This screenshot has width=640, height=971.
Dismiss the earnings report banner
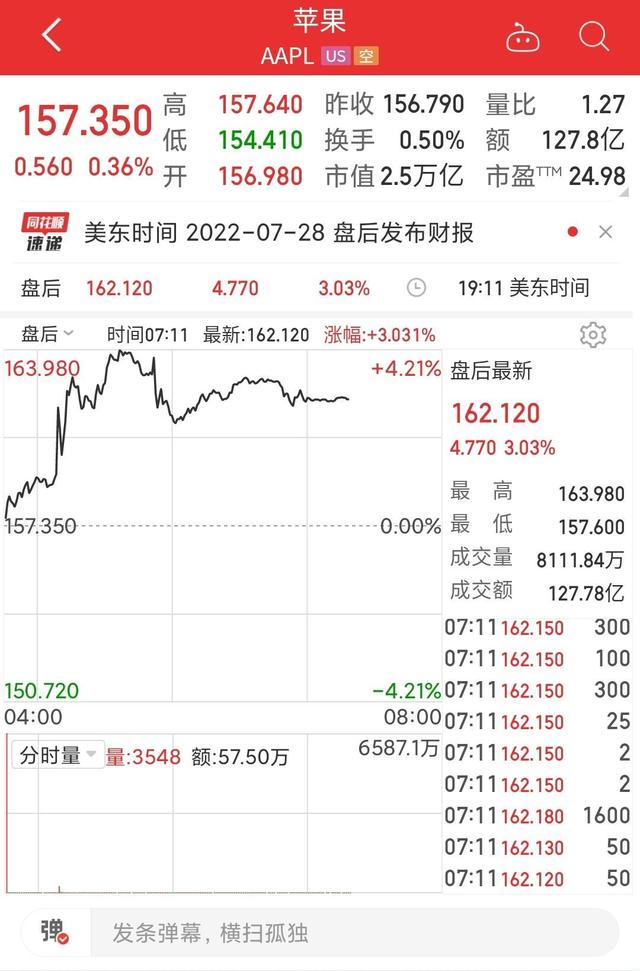pyautogui.click(x=605, y=232)
